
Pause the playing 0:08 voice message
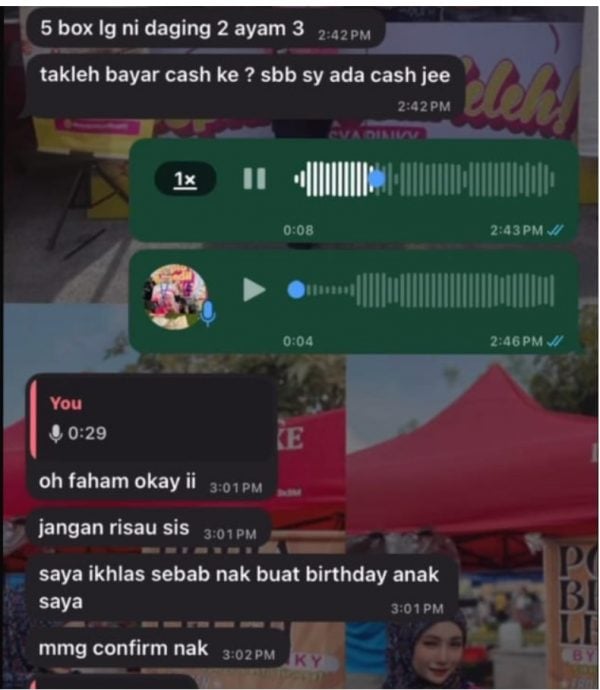[x=255, y=180]
